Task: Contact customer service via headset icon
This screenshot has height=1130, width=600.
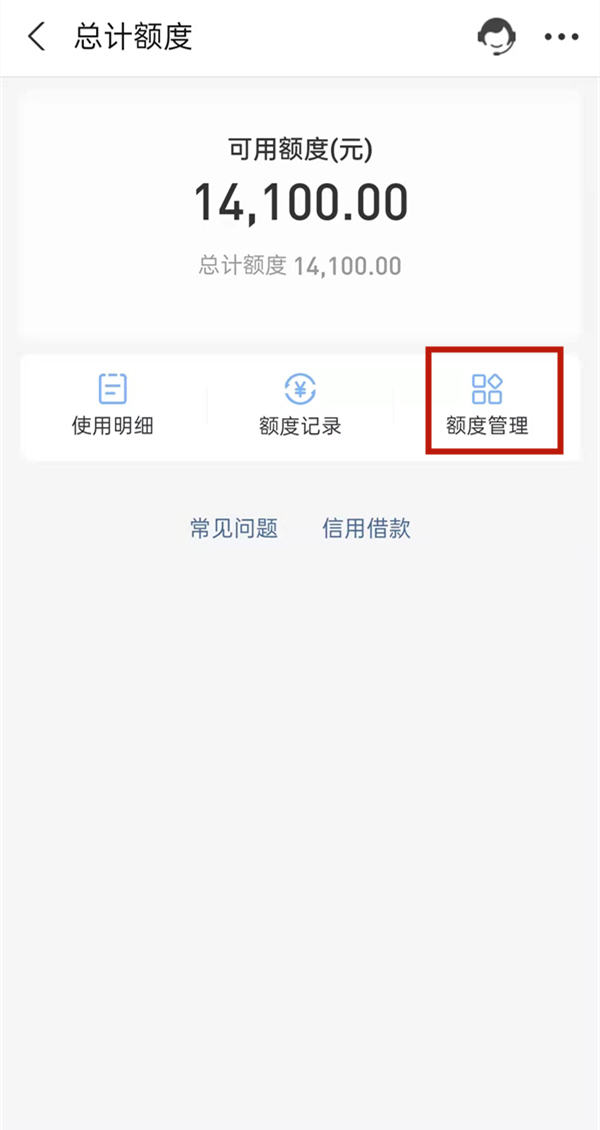Action: click(x=495, y=38)
